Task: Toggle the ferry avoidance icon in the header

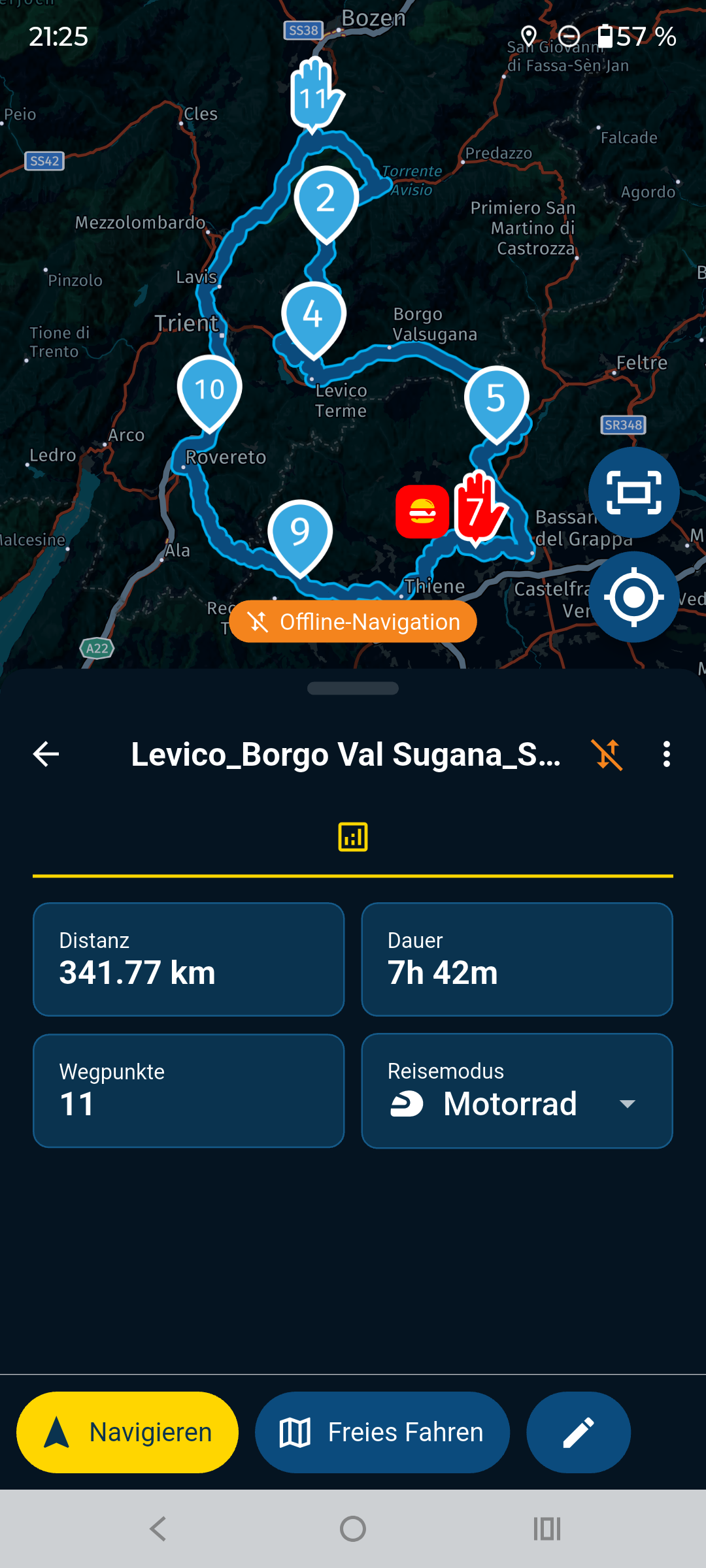Action: 608,755
